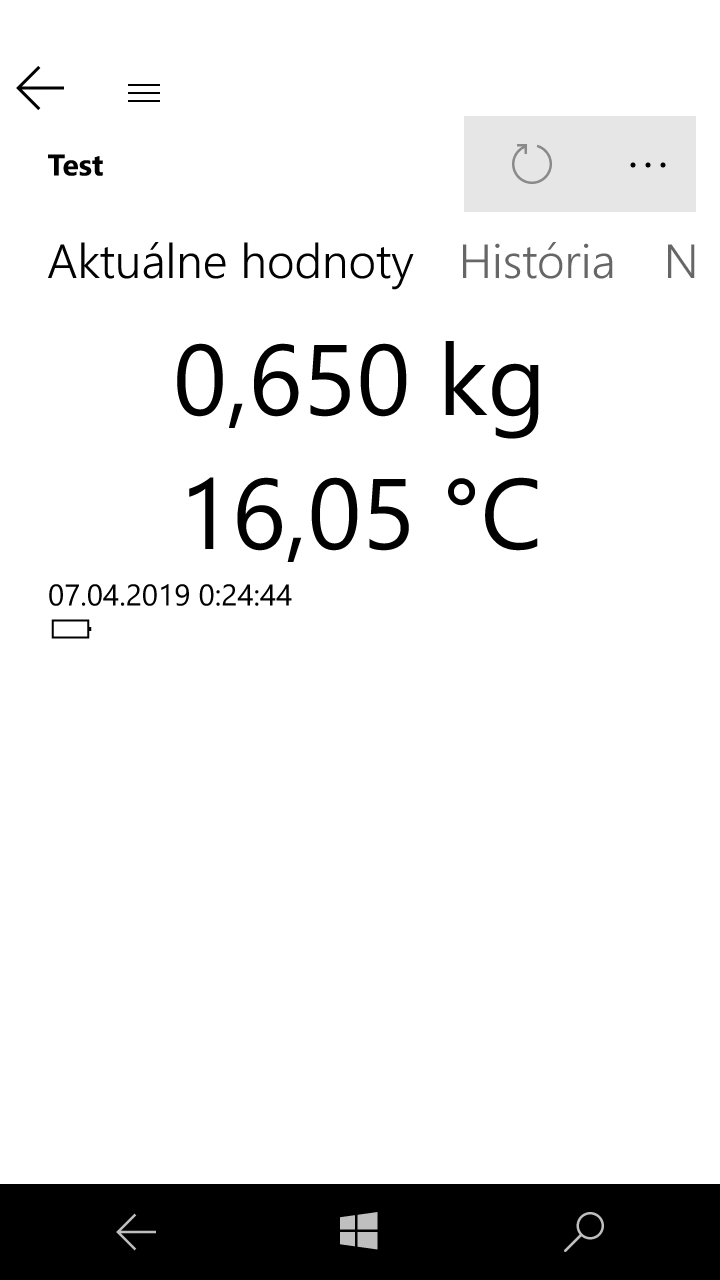
Task: Go to the Windows home screen
Action: pos(359,1231)
